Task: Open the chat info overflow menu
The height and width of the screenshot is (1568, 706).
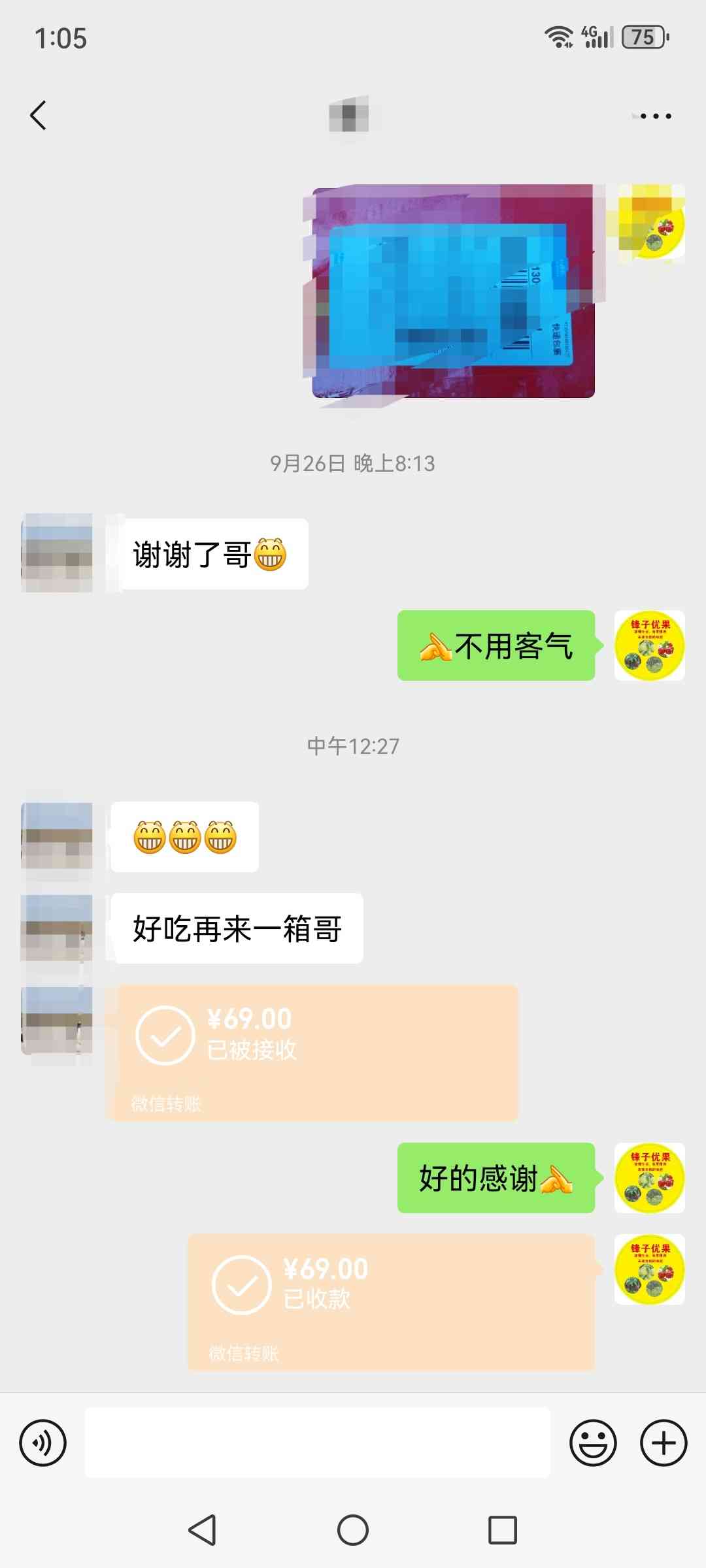Action: (655, 116)
